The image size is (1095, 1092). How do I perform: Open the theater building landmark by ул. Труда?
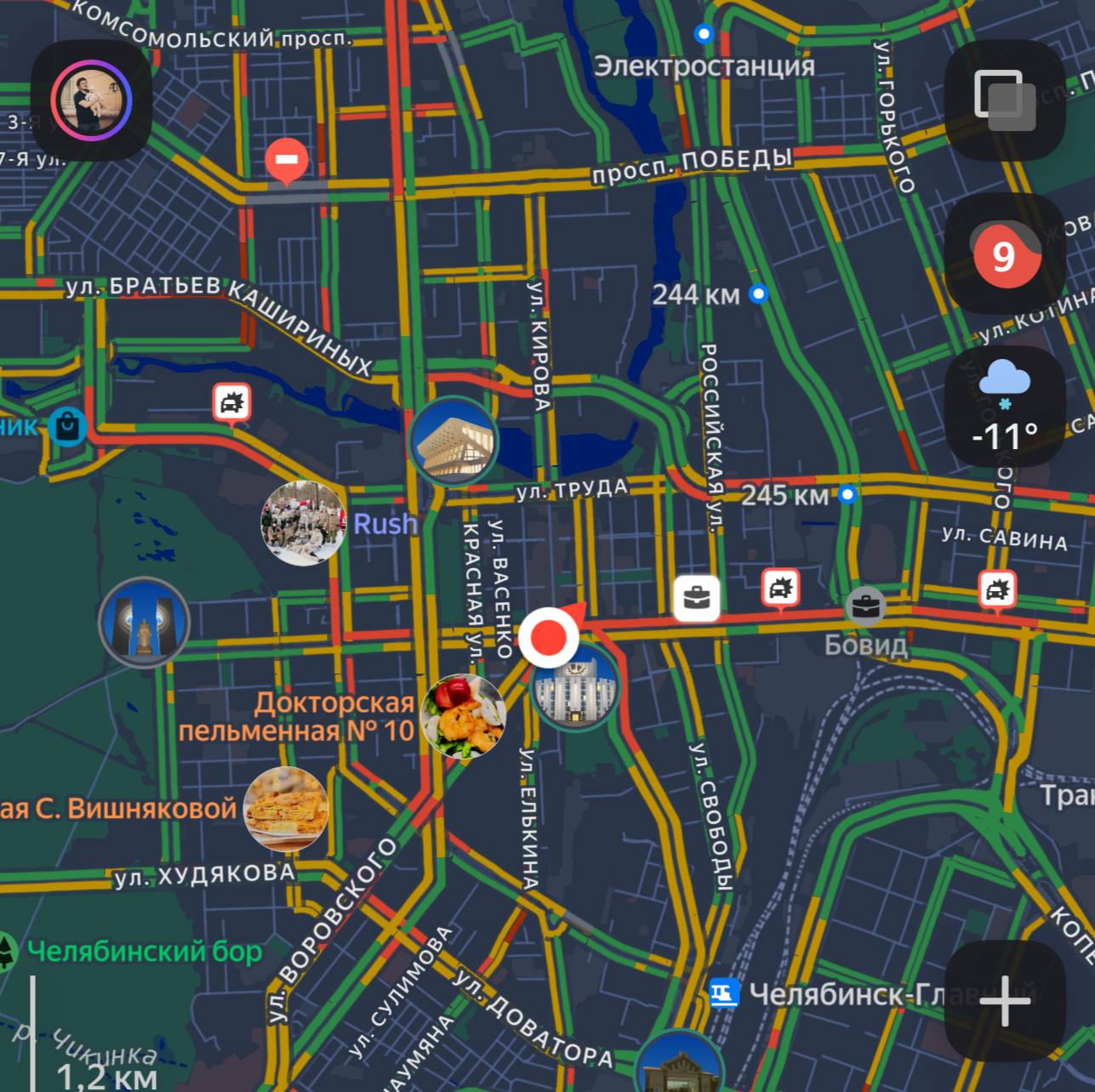(453, 441)
